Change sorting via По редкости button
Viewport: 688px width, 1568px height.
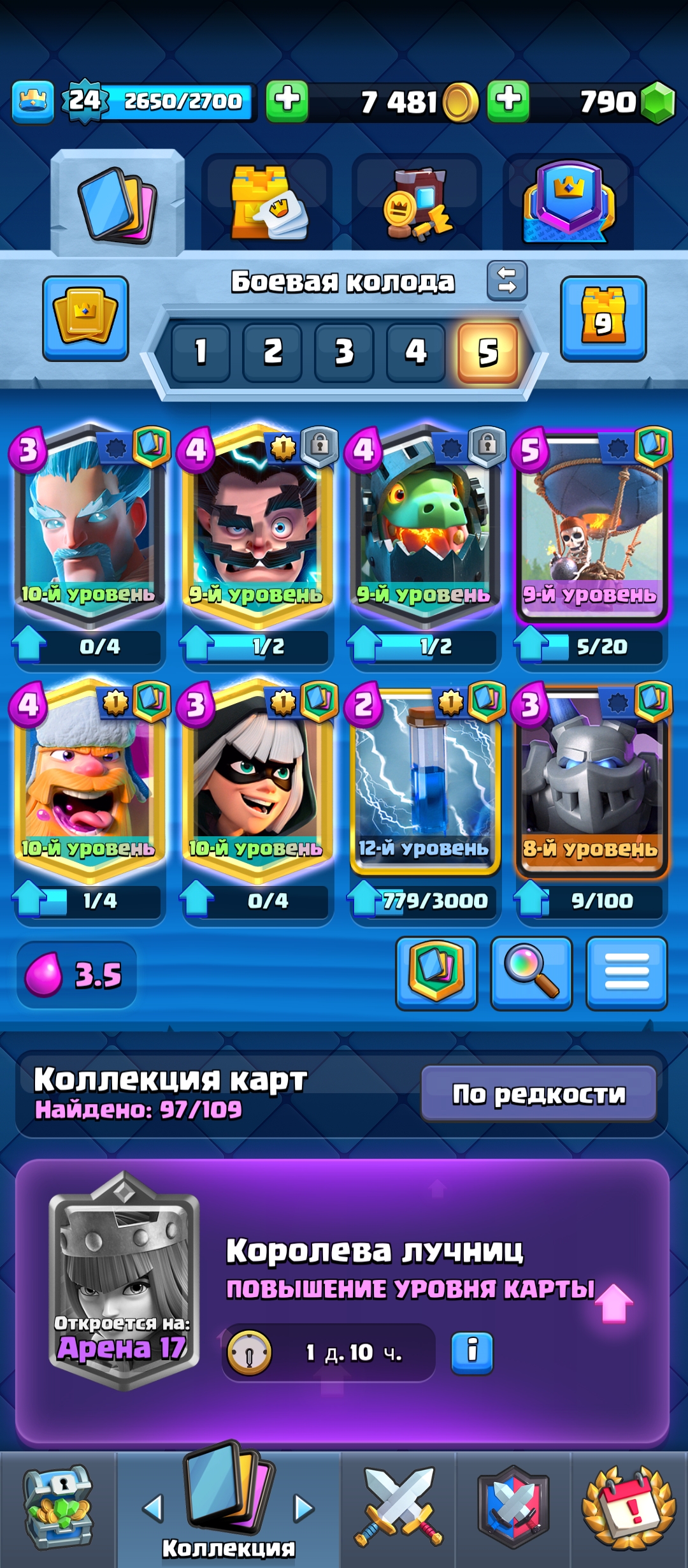click(x=539, y=1094)
